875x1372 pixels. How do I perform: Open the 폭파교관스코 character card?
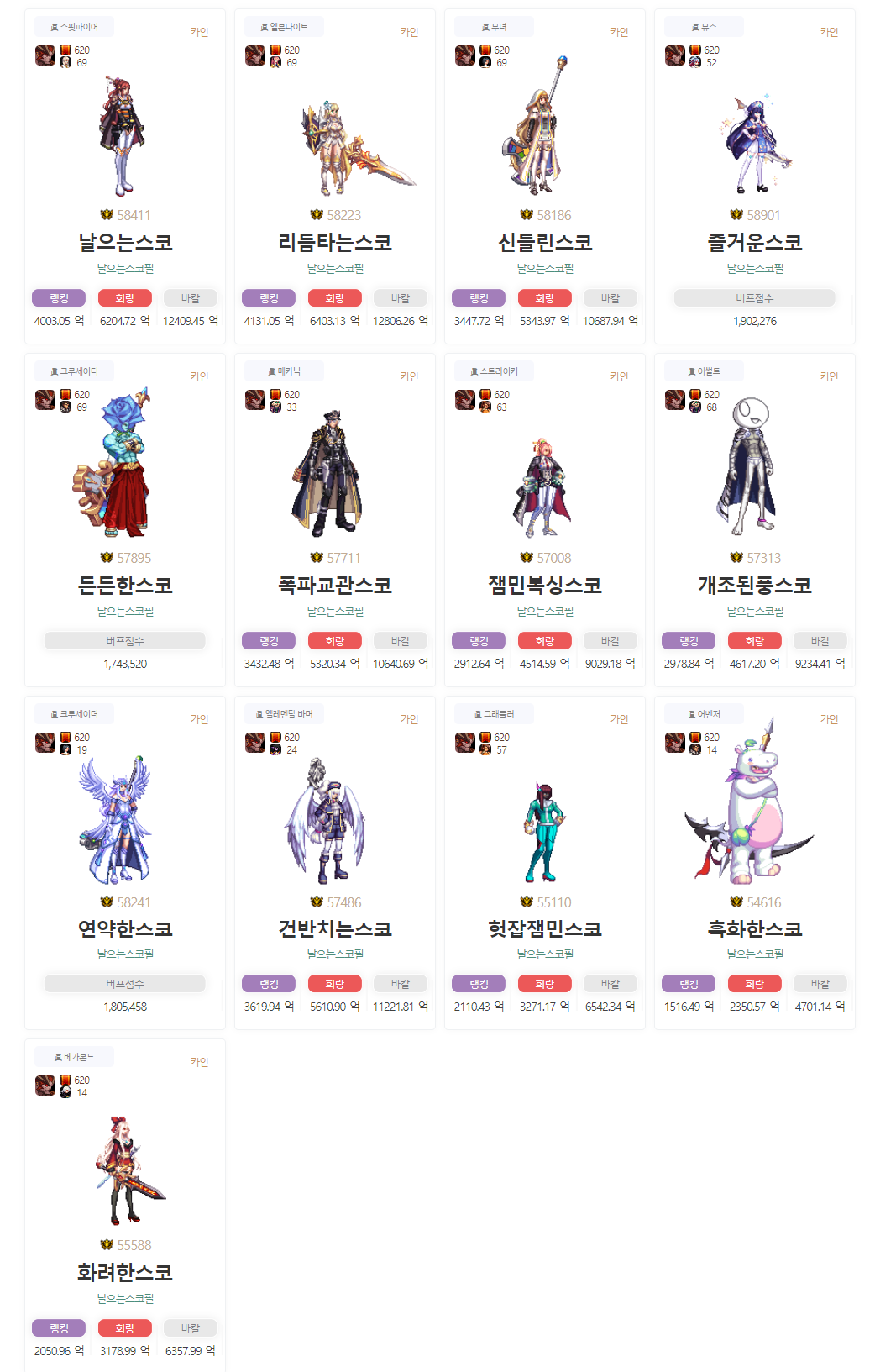[335, 586]
